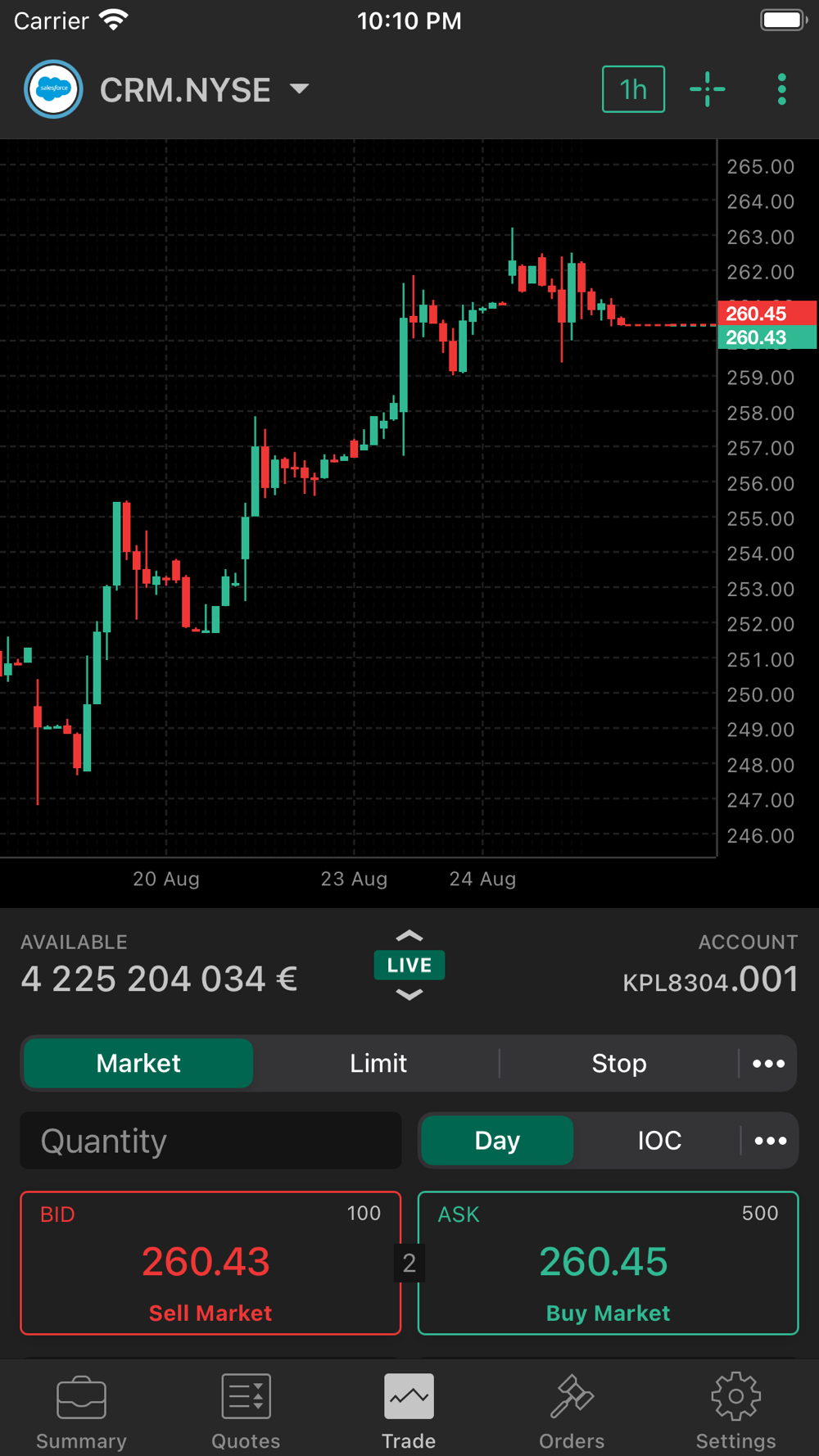Show more order types next to Stop

(x=768, y=1063)
